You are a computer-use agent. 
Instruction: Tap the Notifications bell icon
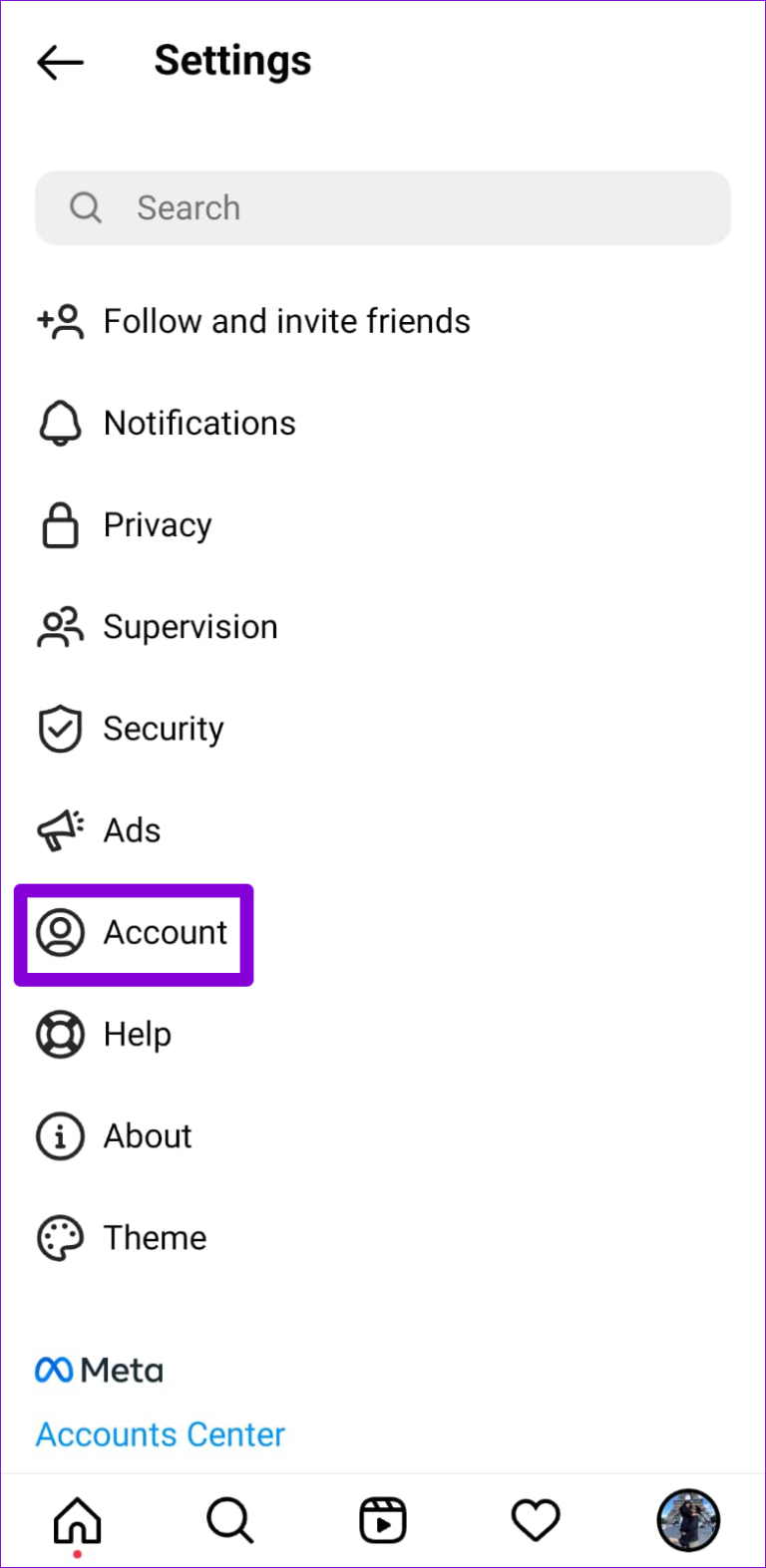[x=60, y=423]
